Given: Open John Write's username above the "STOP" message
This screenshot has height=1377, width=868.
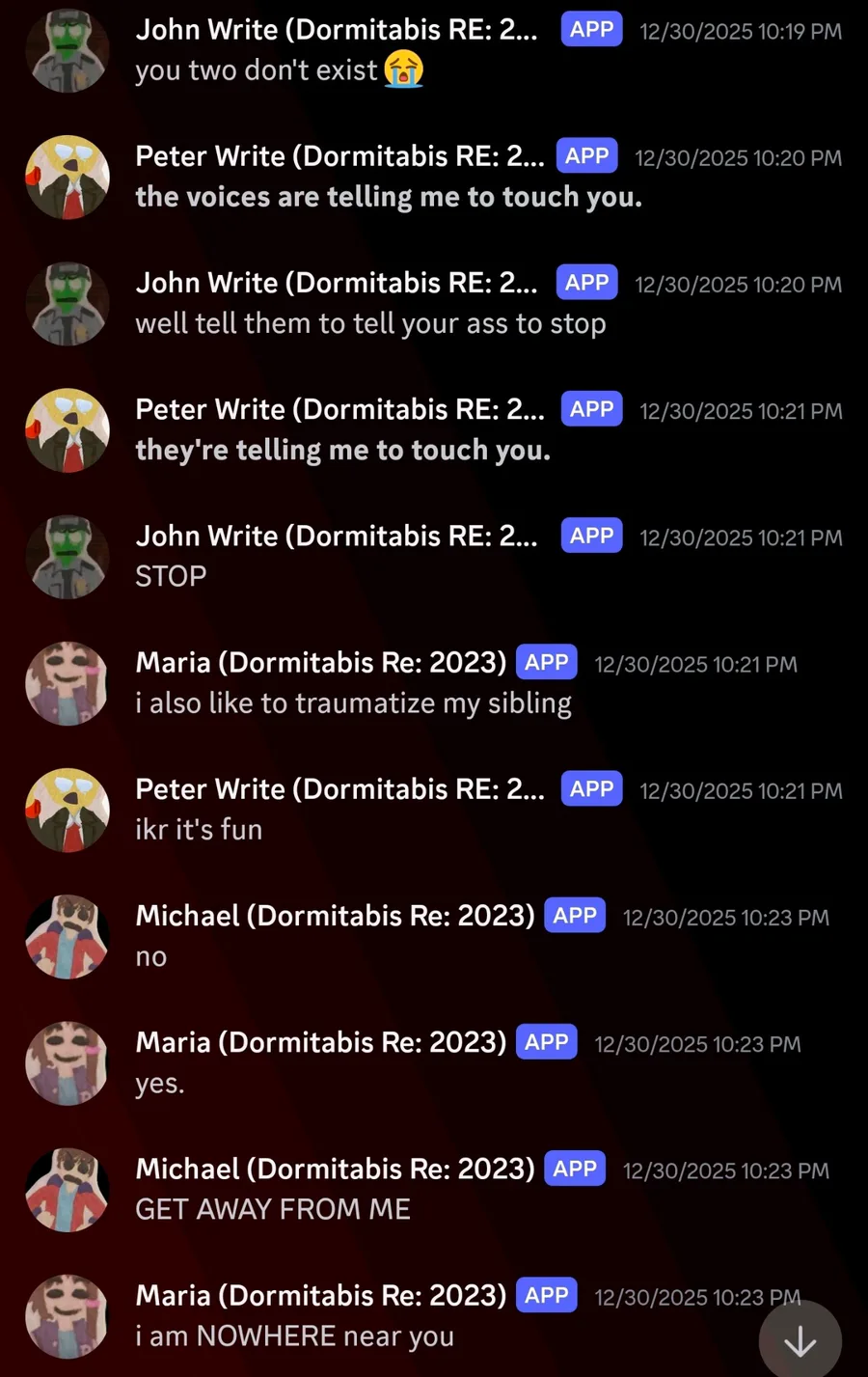Looking at the screenshot, I should click(336, 536).
